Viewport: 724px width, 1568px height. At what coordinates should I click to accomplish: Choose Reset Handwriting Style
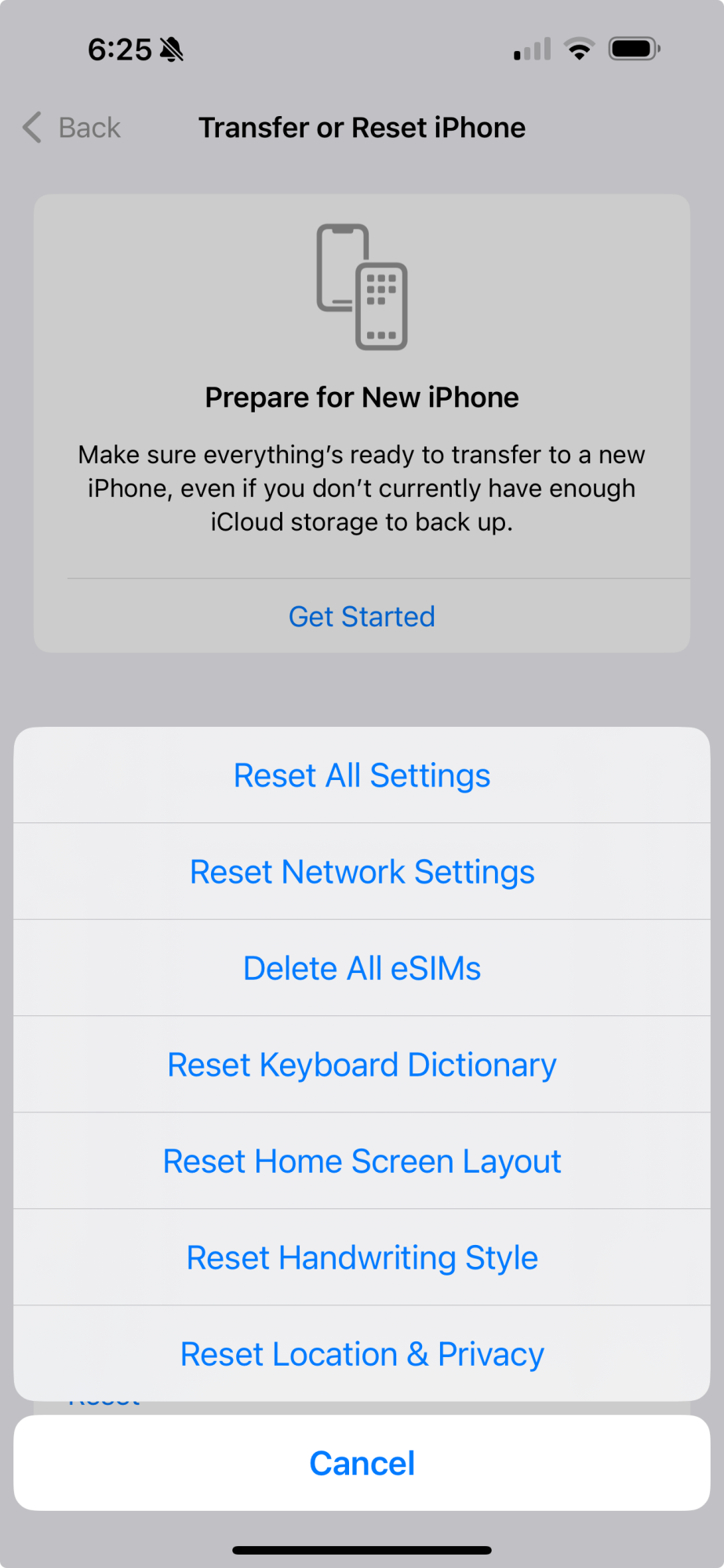[362, 1258]
